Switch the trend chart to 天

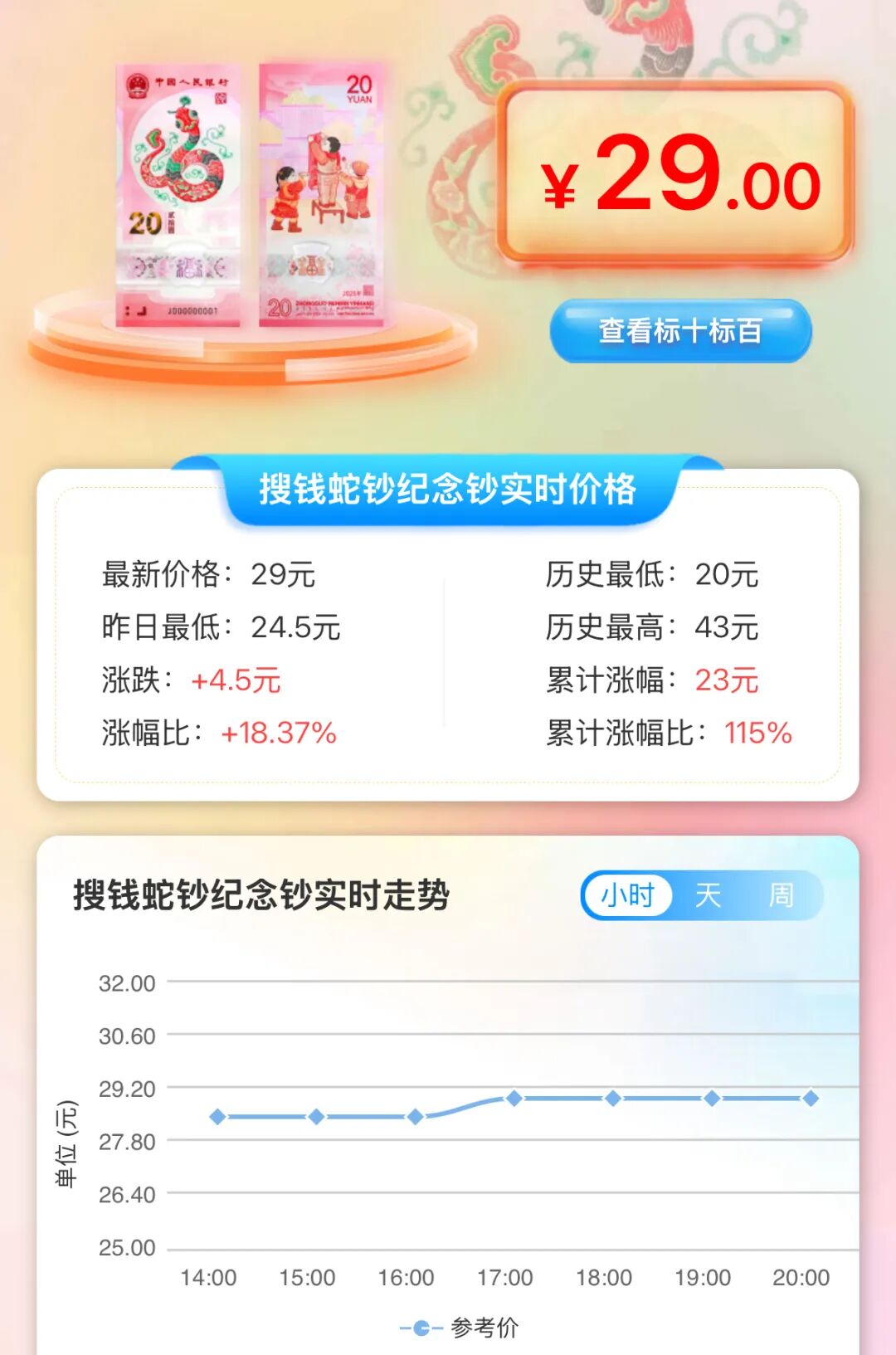(x=708, y=895)
